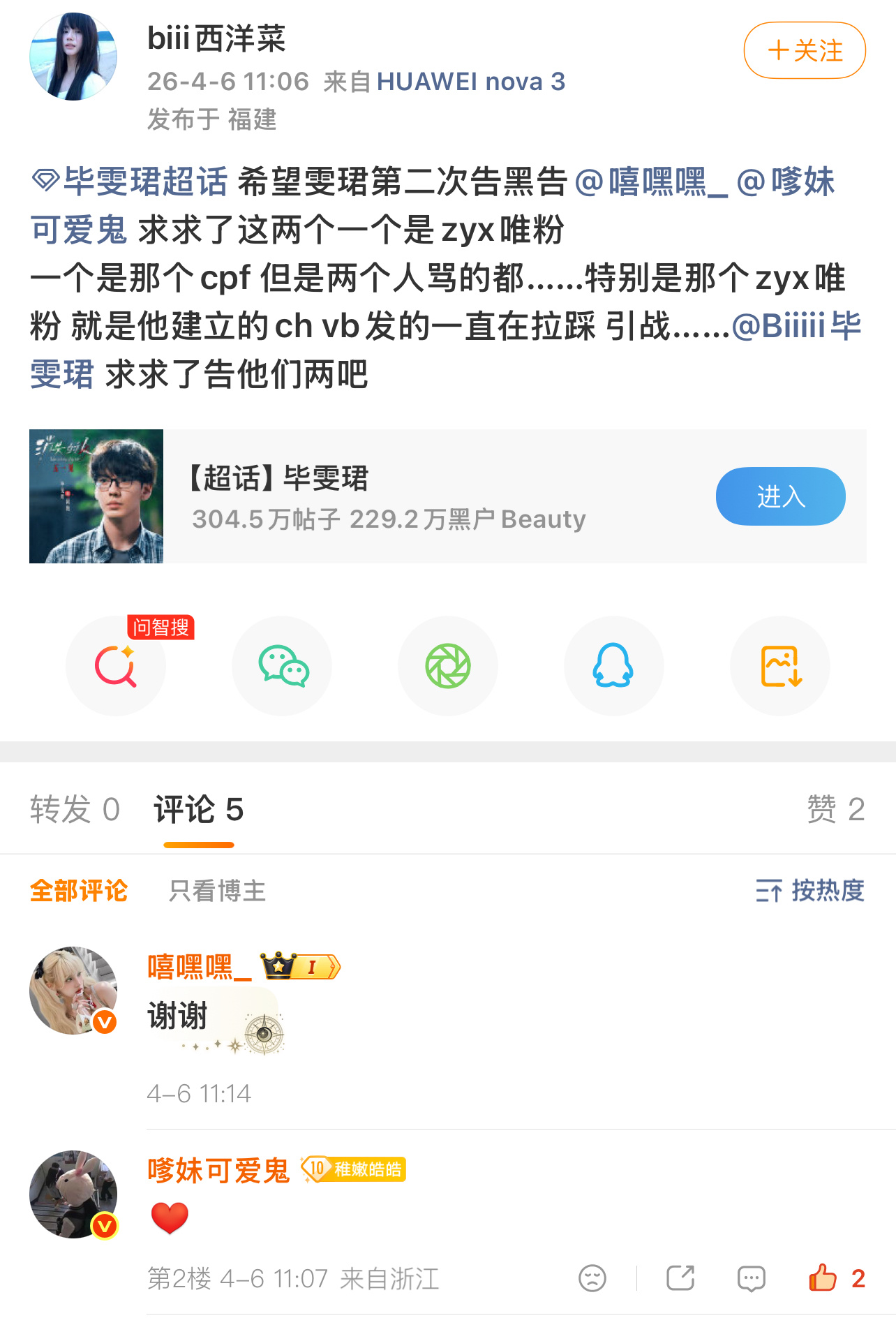Toggle 只看博主 comment filter
Image resolution: width=896 pixels, height=1318 pixels.
point(216,891)
